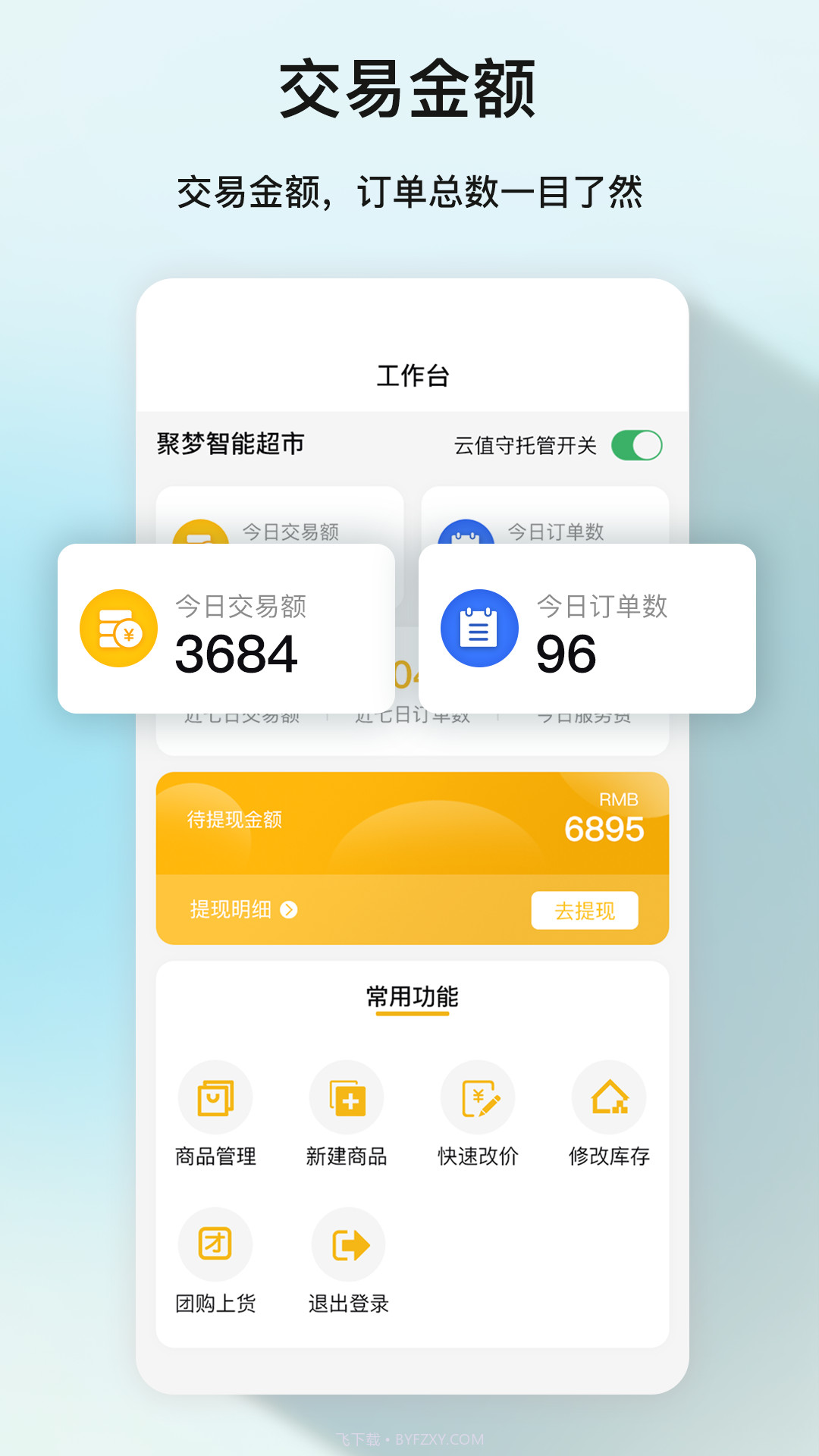Select the 新建商品 create product icon
Image resolution: width=819 pixels, height=1456 pixels.
pyautogui.click(x=347, y=1097)
